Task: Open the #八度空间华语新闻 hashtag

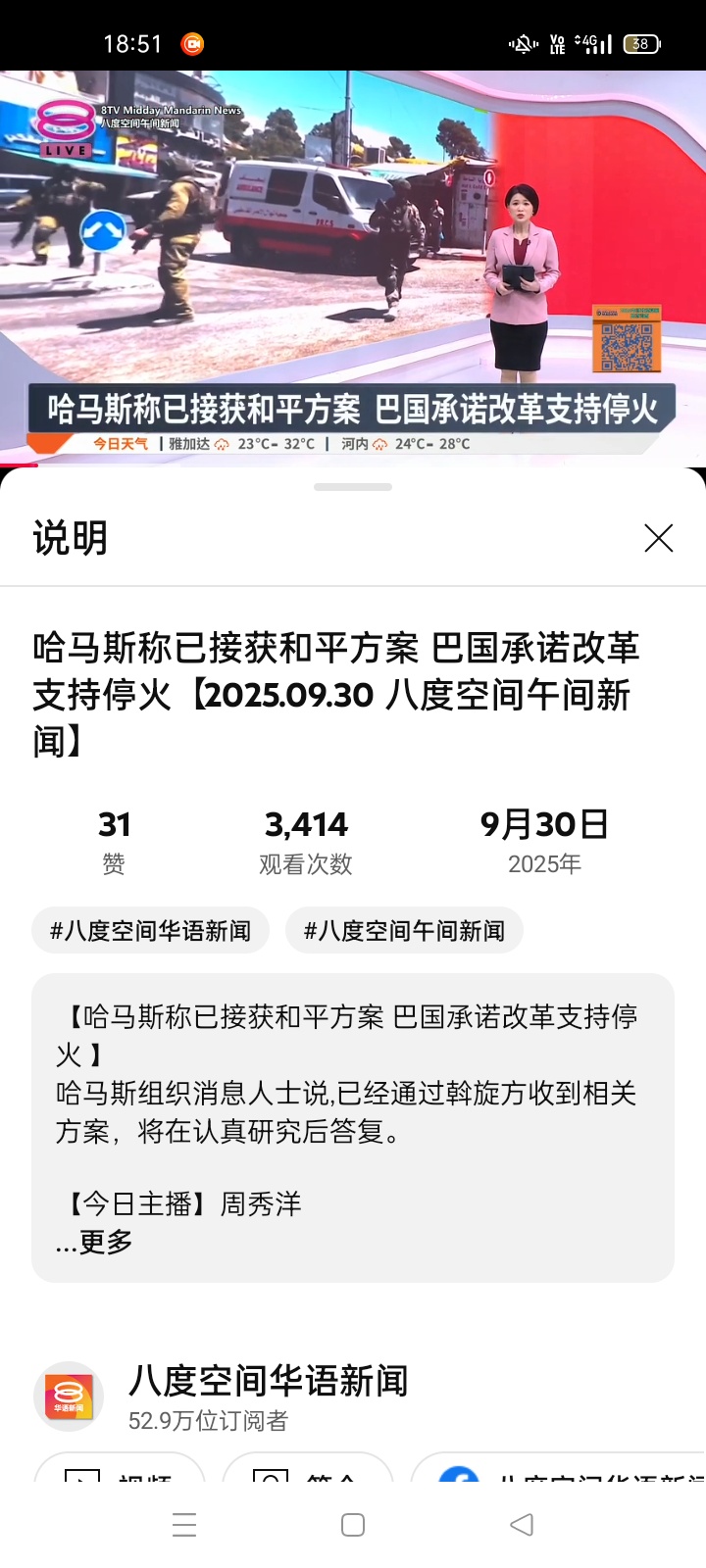Action: (150, 930)
